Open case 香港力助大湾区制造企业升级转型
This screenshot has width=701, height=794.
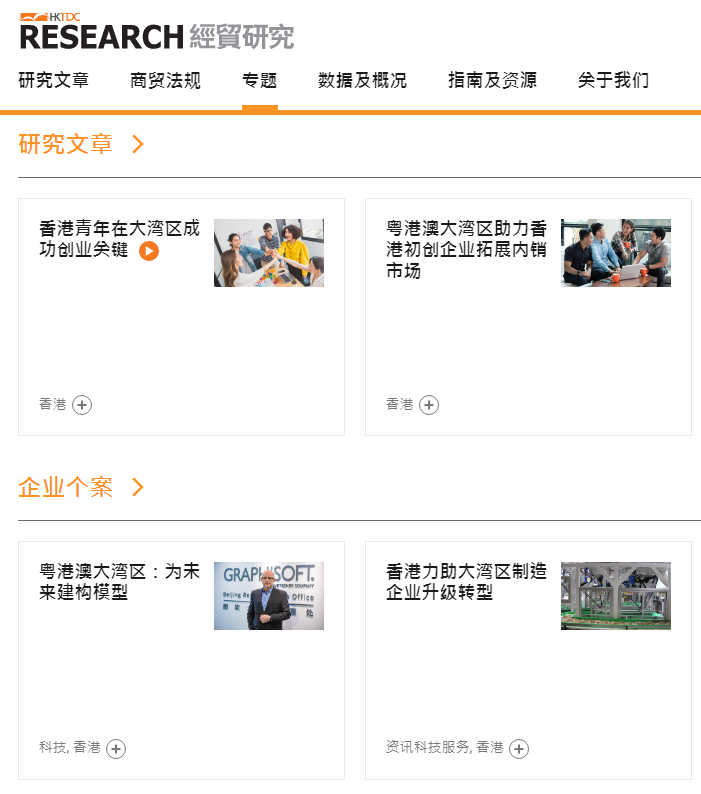tap(466, 582)
